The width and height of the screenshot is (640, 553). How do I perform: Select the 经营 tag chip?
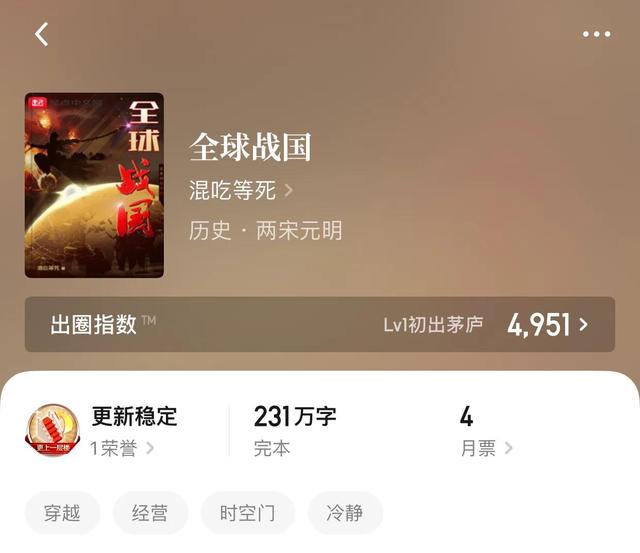coord(150,514)
